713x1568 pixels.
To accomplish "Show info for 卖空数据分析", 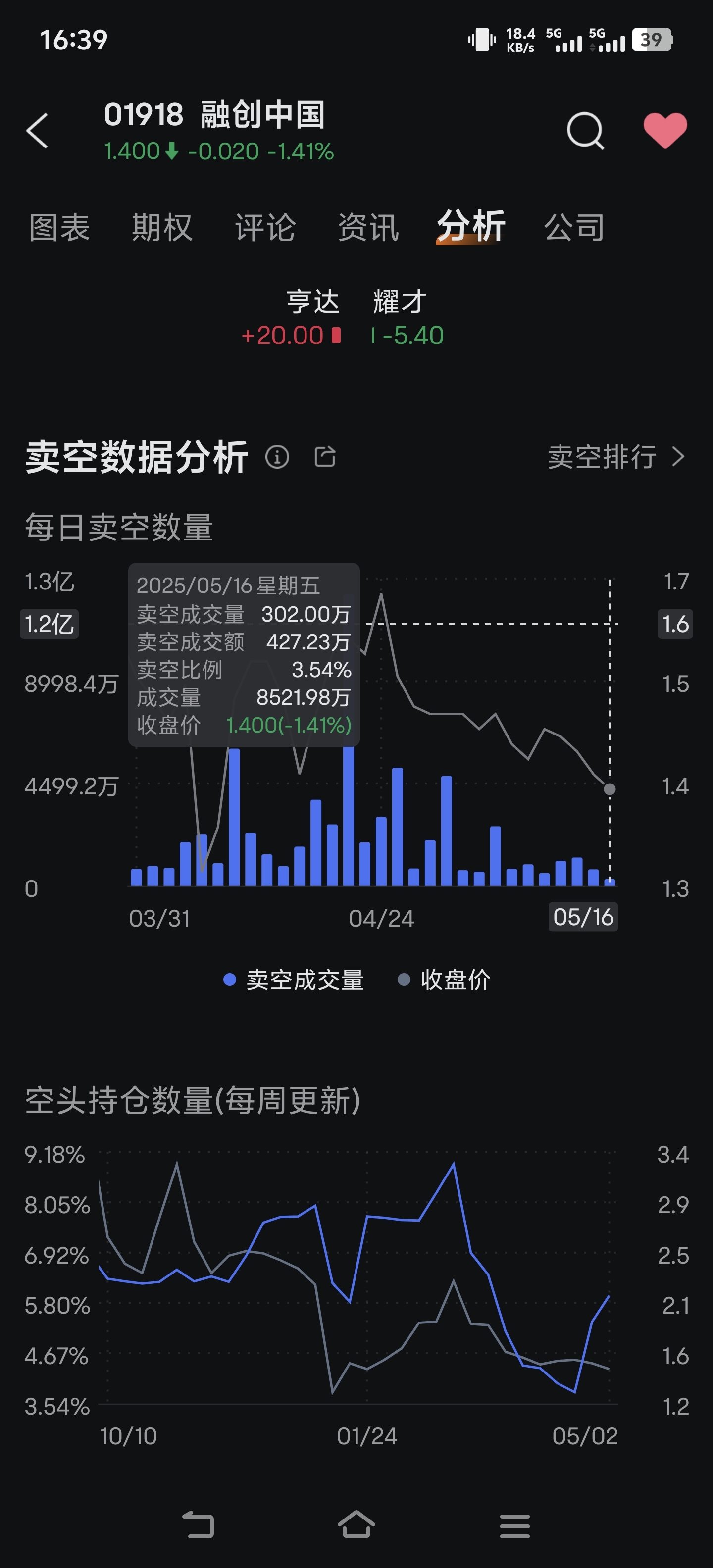I will pos(277,456).
